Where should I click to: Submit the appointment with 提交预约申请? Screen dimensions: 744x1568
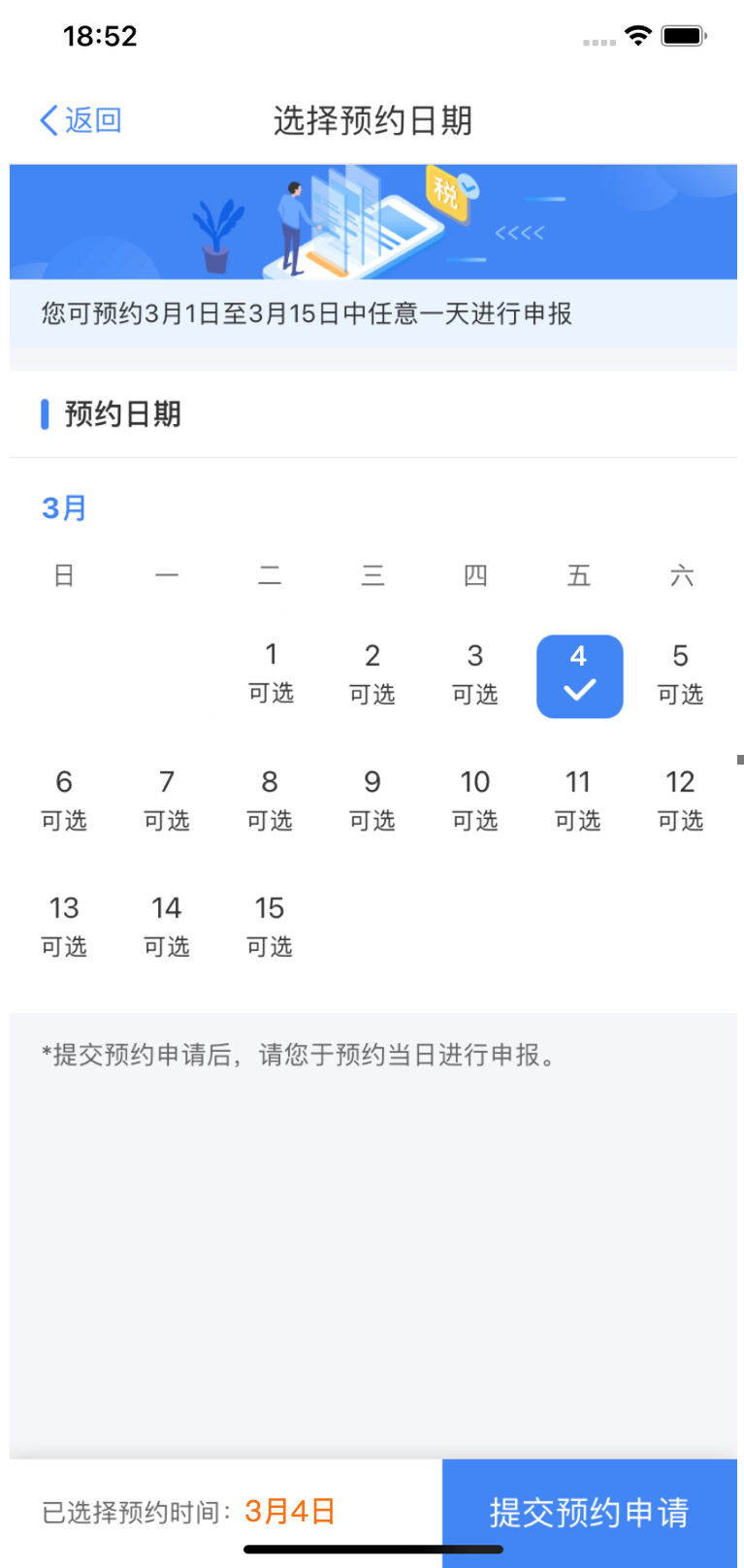click(589, 1512)
